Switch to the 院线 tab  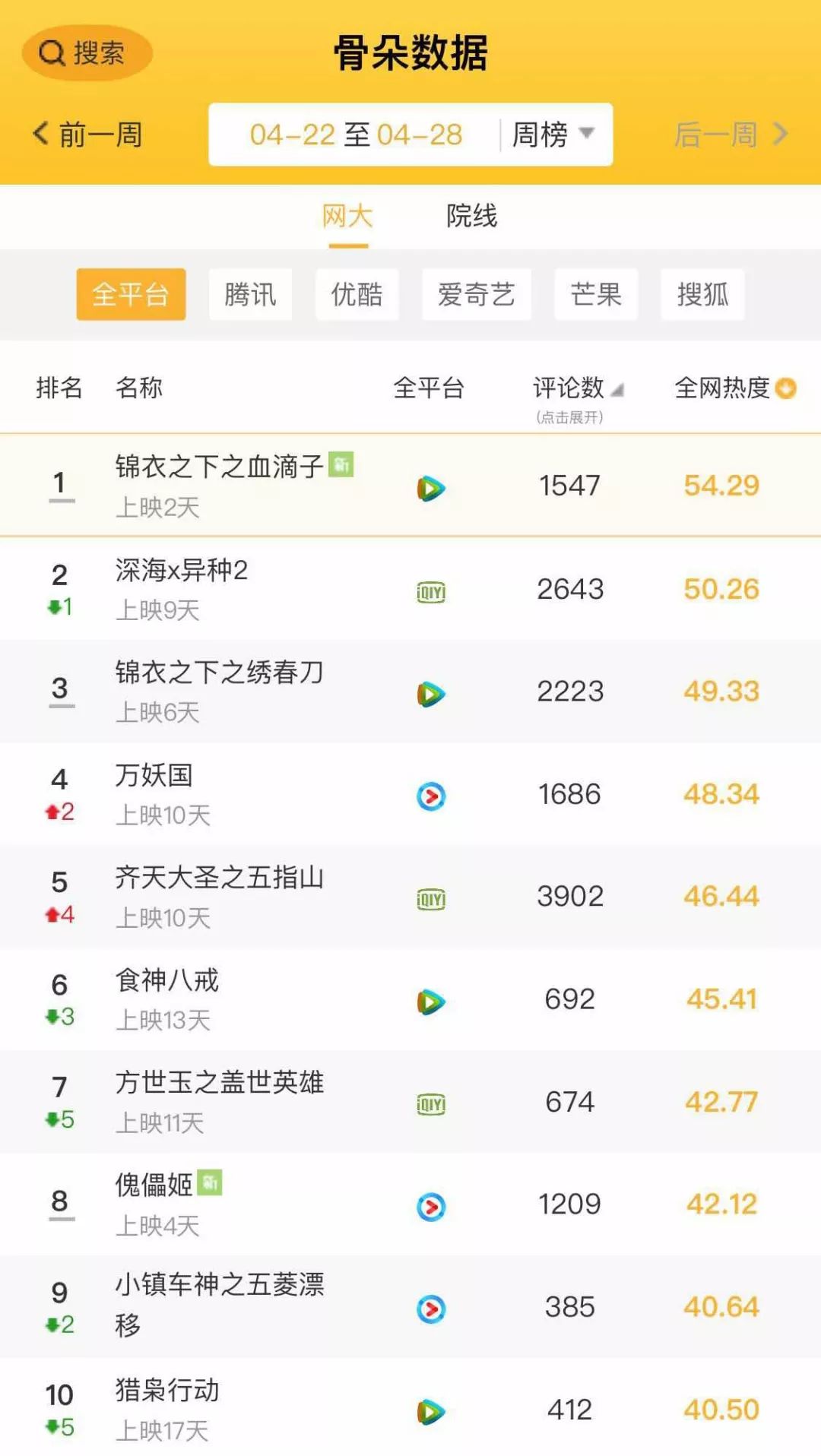471,216
